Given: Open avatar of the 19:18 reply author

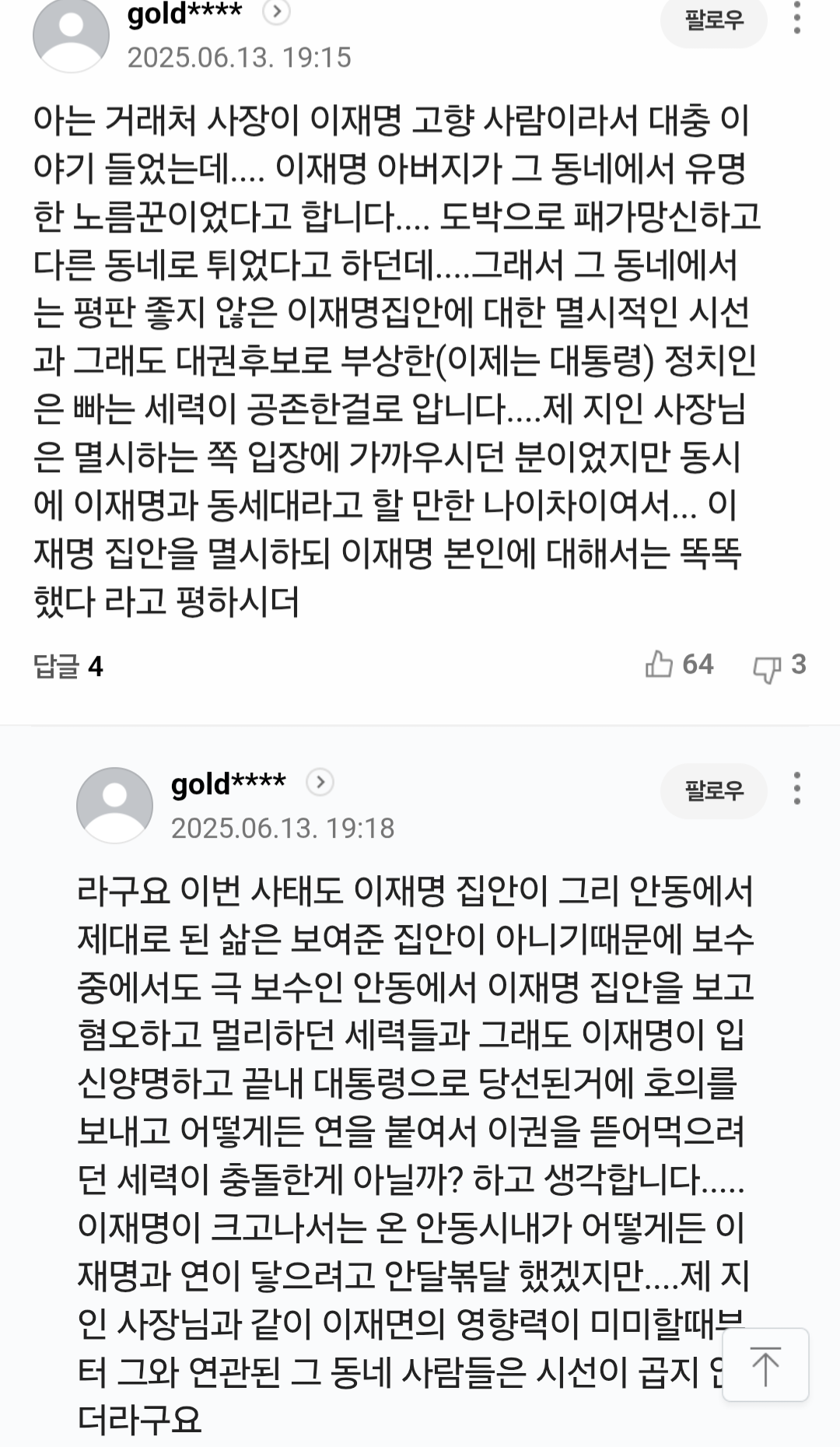Looking at the screenshot, I should 115,805.
